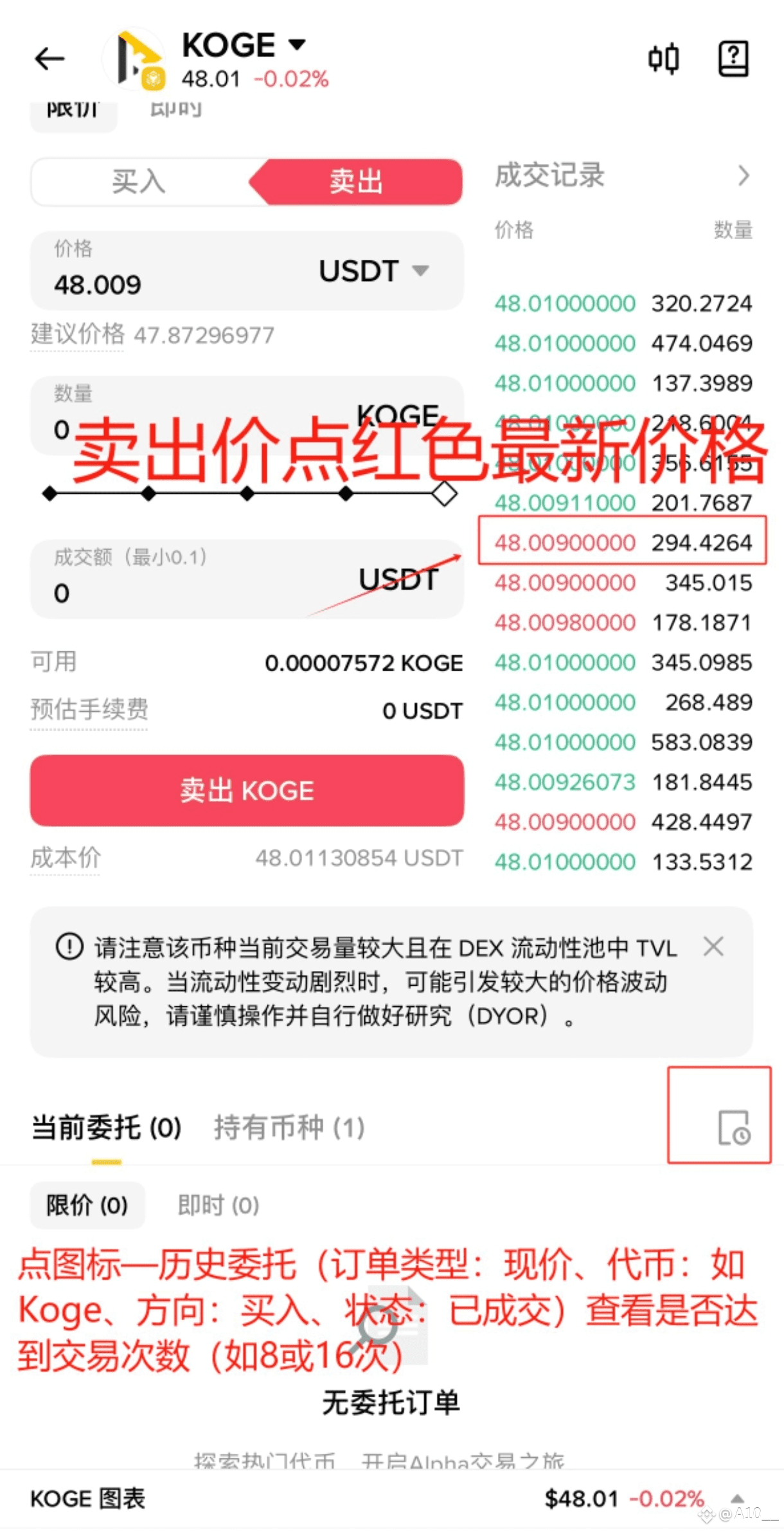The width and height of the screenshot is (784, 1531).
Task: Tap the 数量 KOGE input field
Action: point(247,415)
